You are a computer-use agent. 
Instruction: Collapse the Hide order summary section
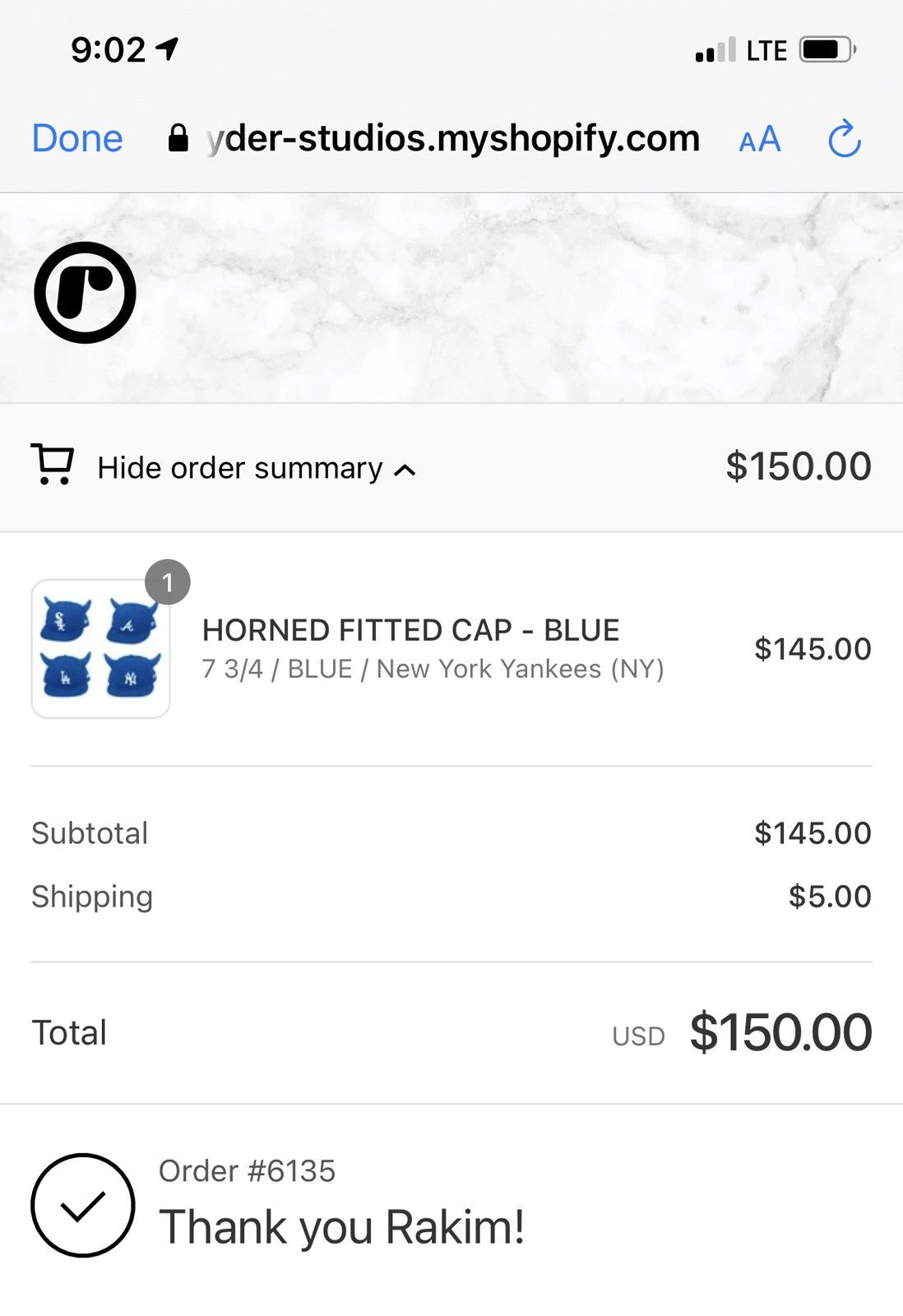click(x=256, y=468)
